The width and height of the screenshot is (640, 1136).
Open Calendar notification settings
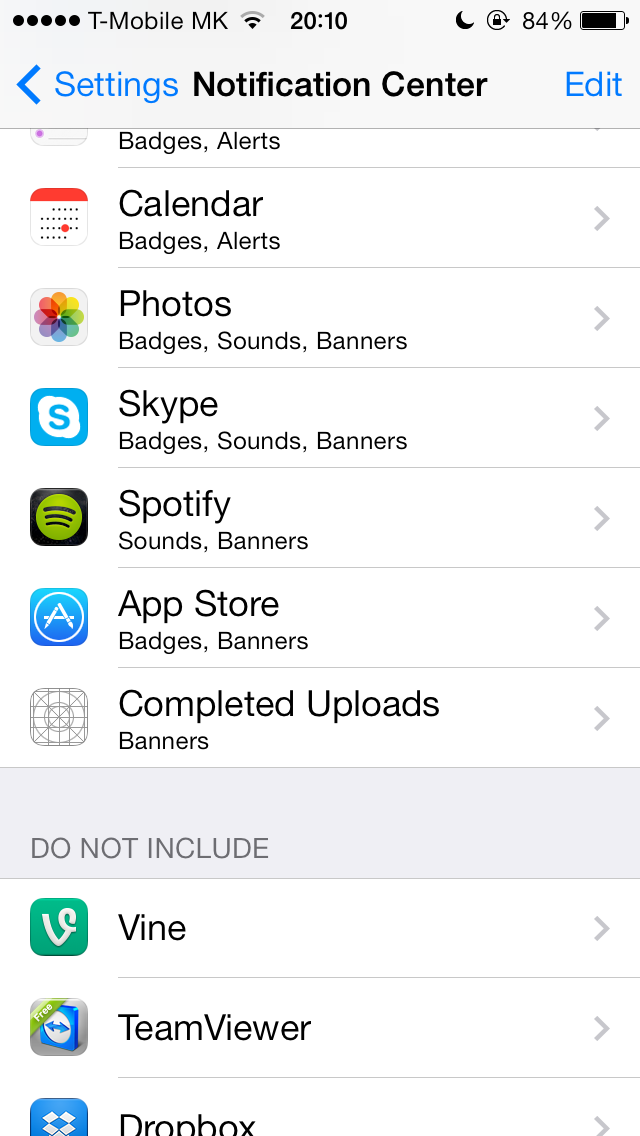[320, 218]
